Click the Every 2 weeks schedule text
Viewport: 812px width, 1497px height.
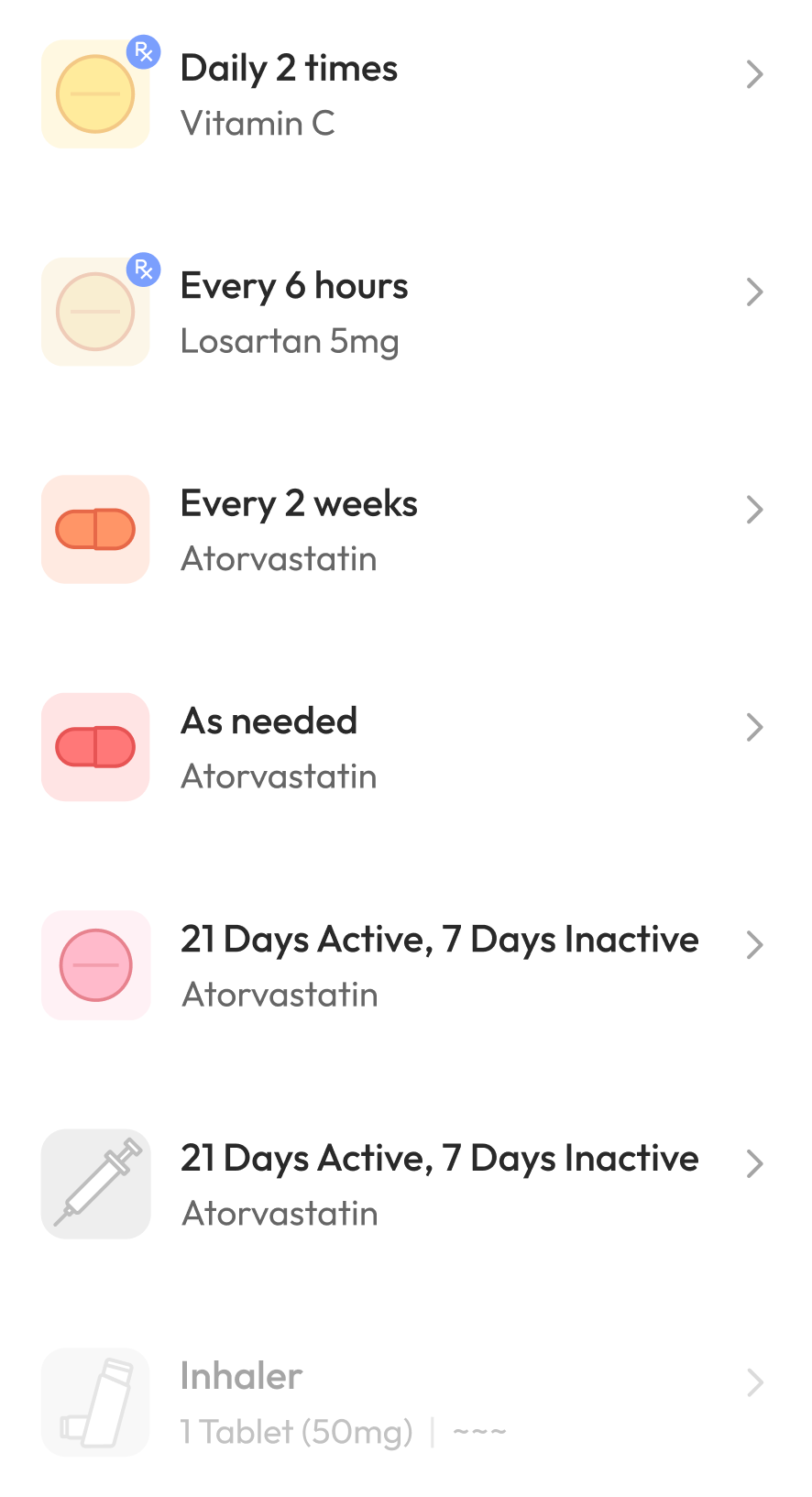click(x=299, y=502)
